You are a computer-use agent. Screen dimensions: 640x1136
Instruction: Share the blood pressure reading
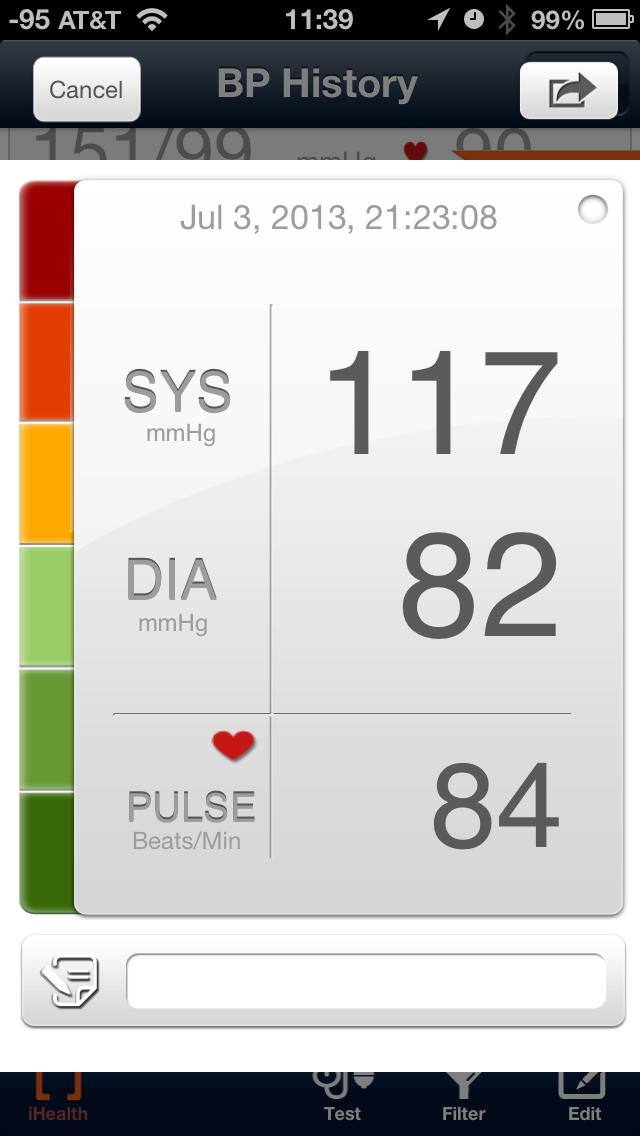click(568, 90)
